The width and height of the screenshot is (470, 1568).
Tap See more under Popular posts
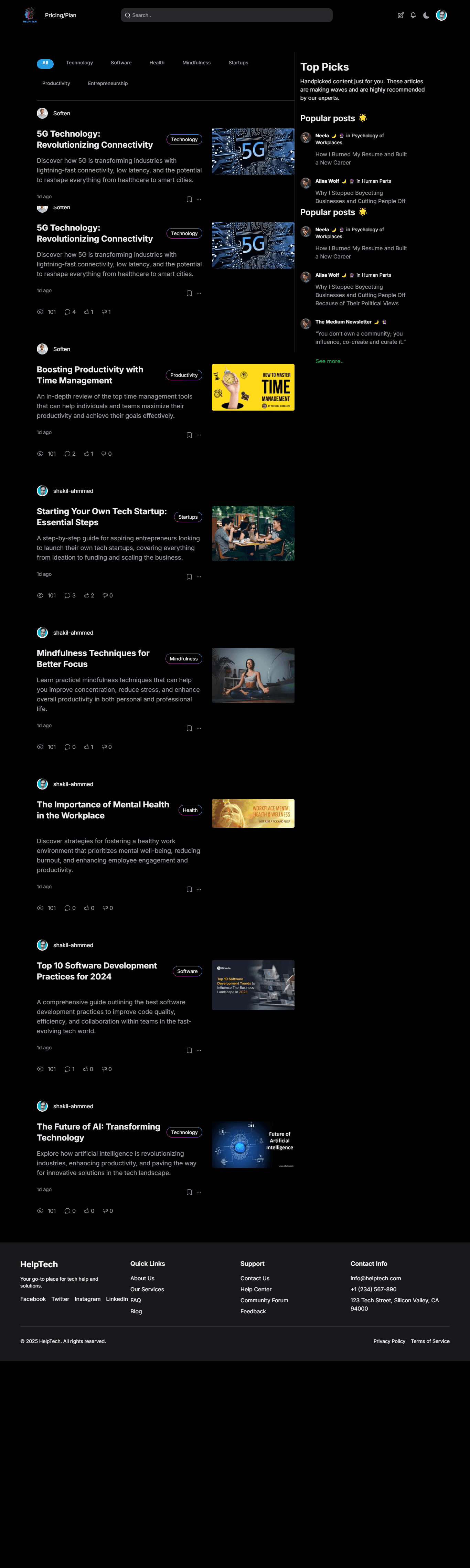pyautogui.click(x=329, y=361)
